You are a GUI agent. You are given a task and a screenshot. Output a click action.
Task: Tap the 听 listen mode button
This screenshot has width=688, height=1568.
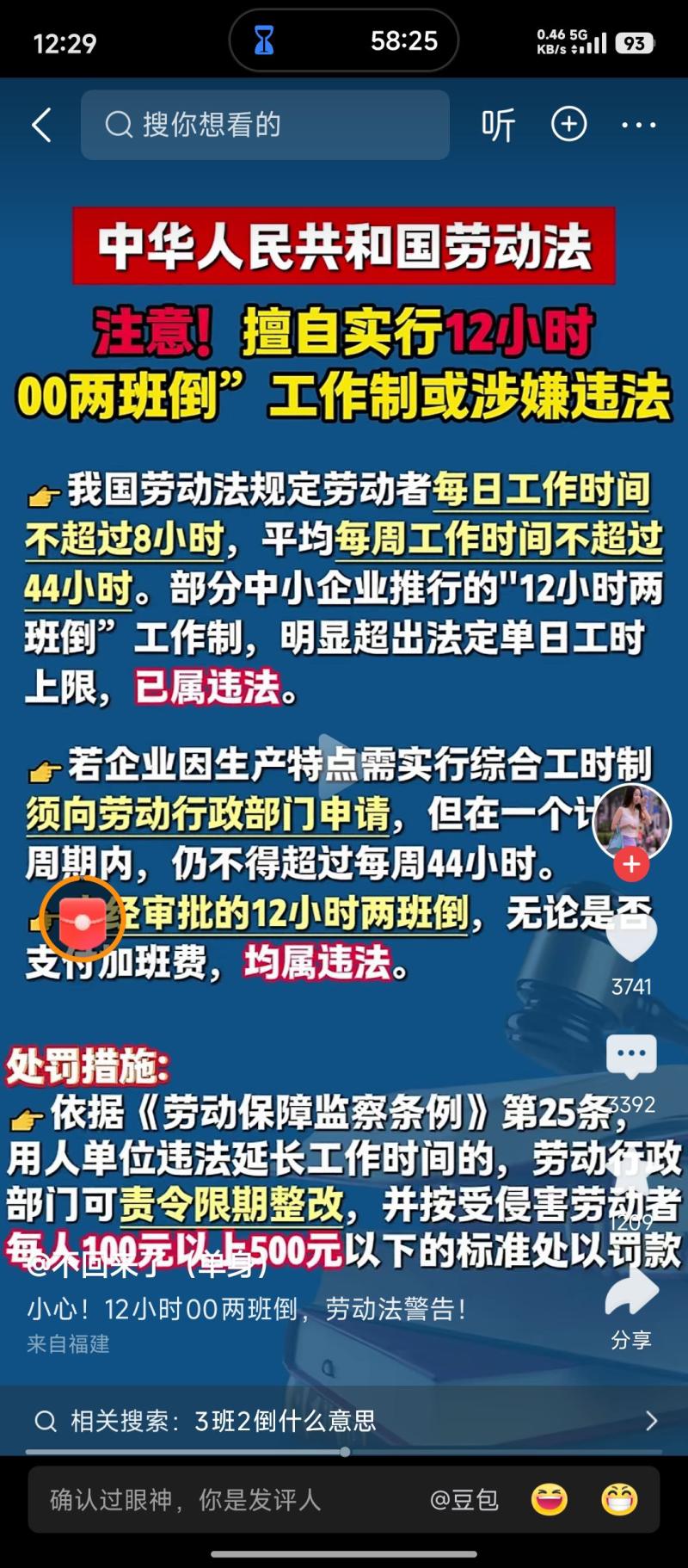(x=498, y=125)
